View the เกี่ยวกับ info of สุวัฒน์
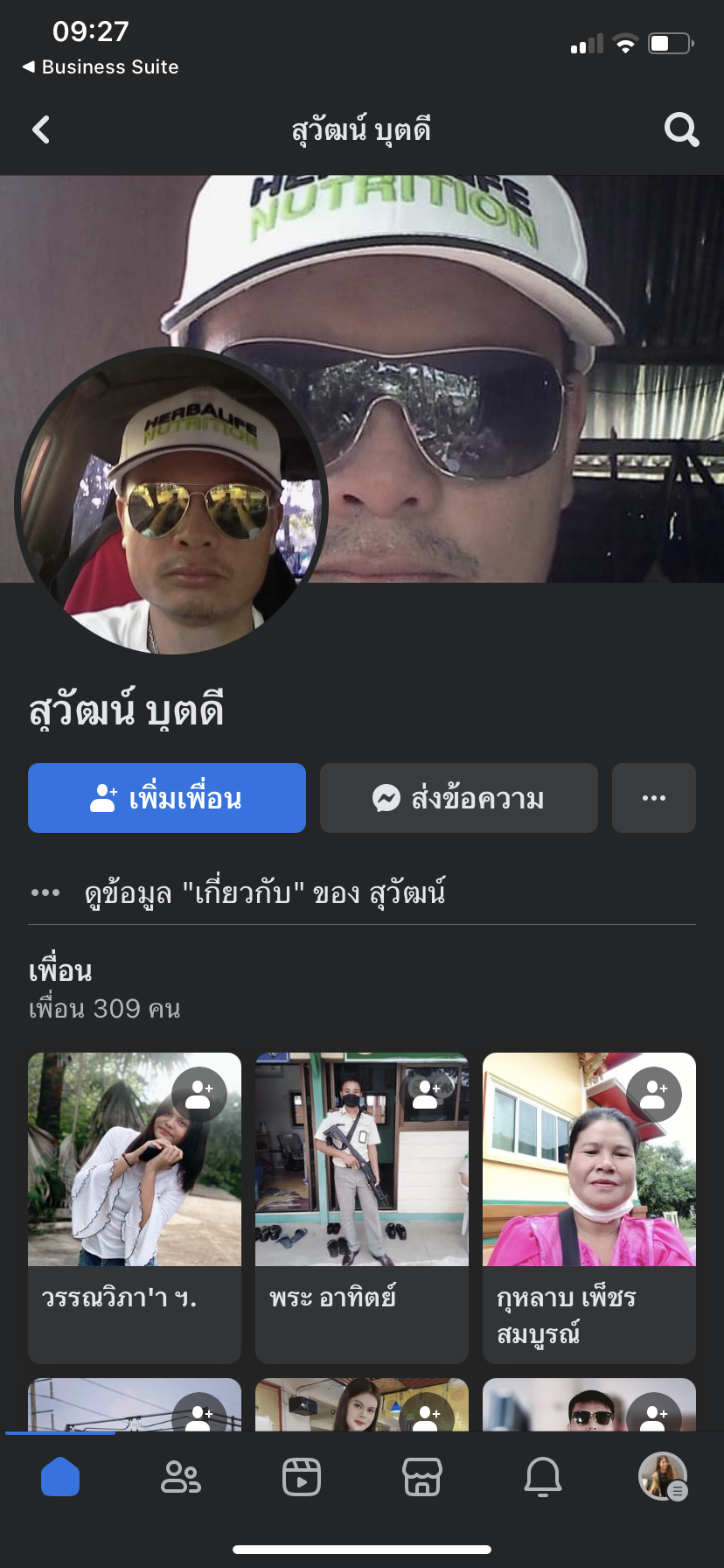 pos(262,893)
